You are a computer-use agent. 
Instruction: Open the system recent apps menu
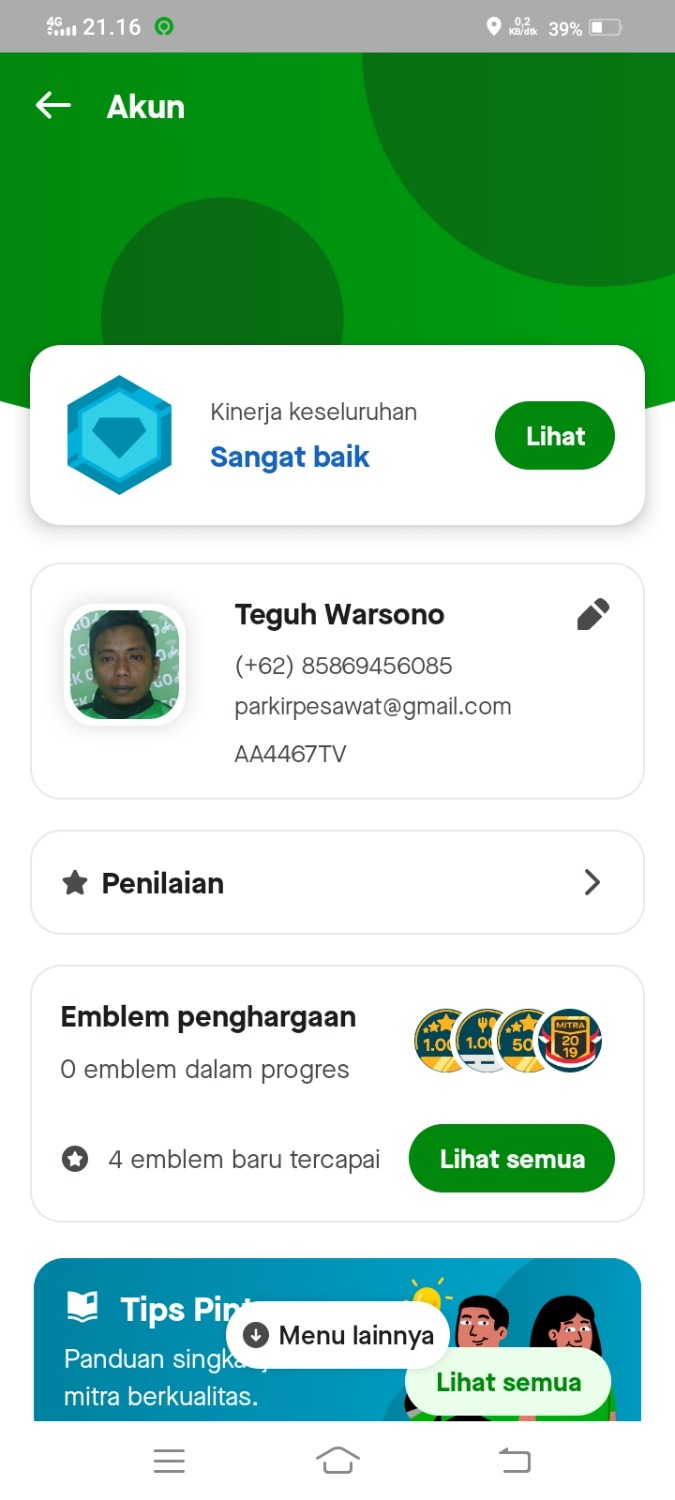pyautogui.click(x=169, y=1461)
